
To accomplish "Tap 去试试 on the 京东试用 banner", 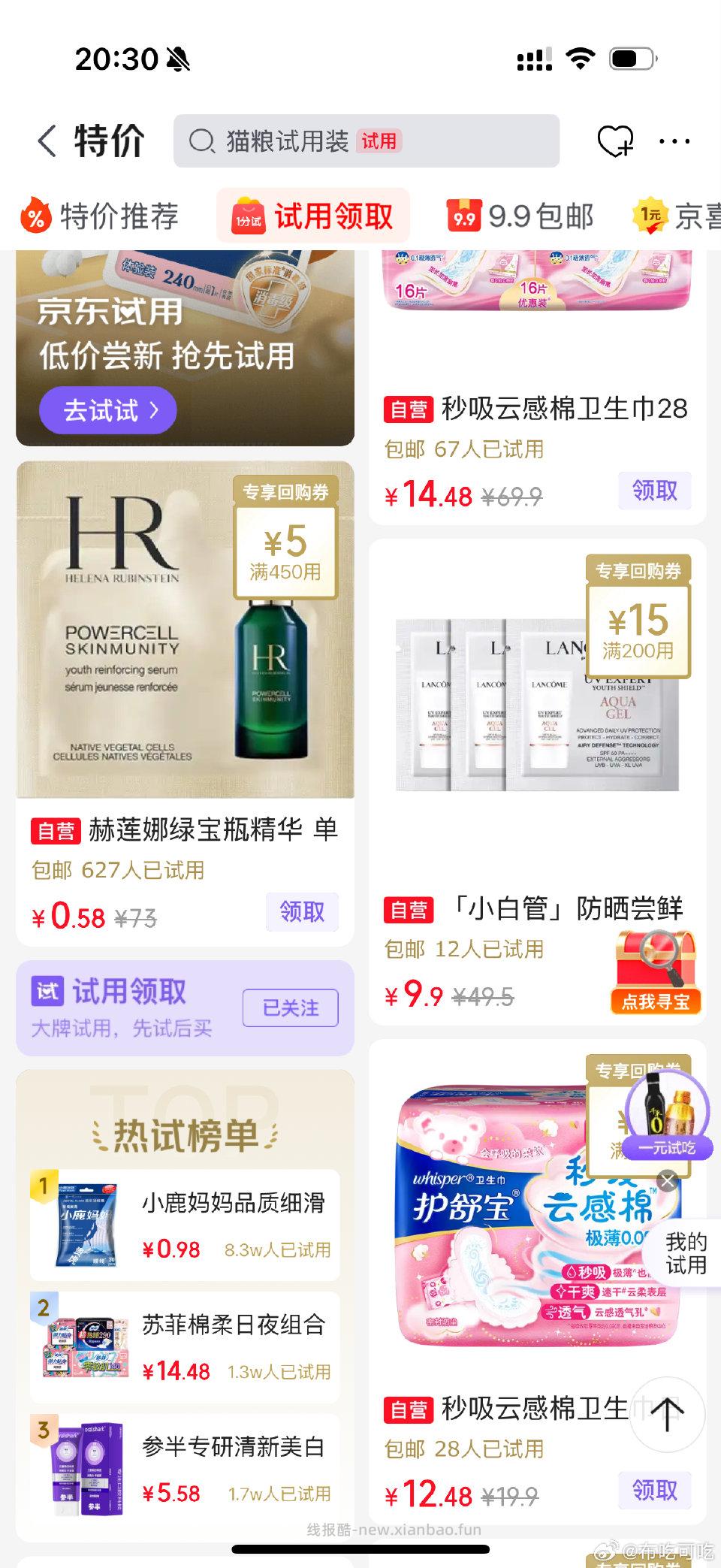I will pyautogui.click(x=108, y=410).
